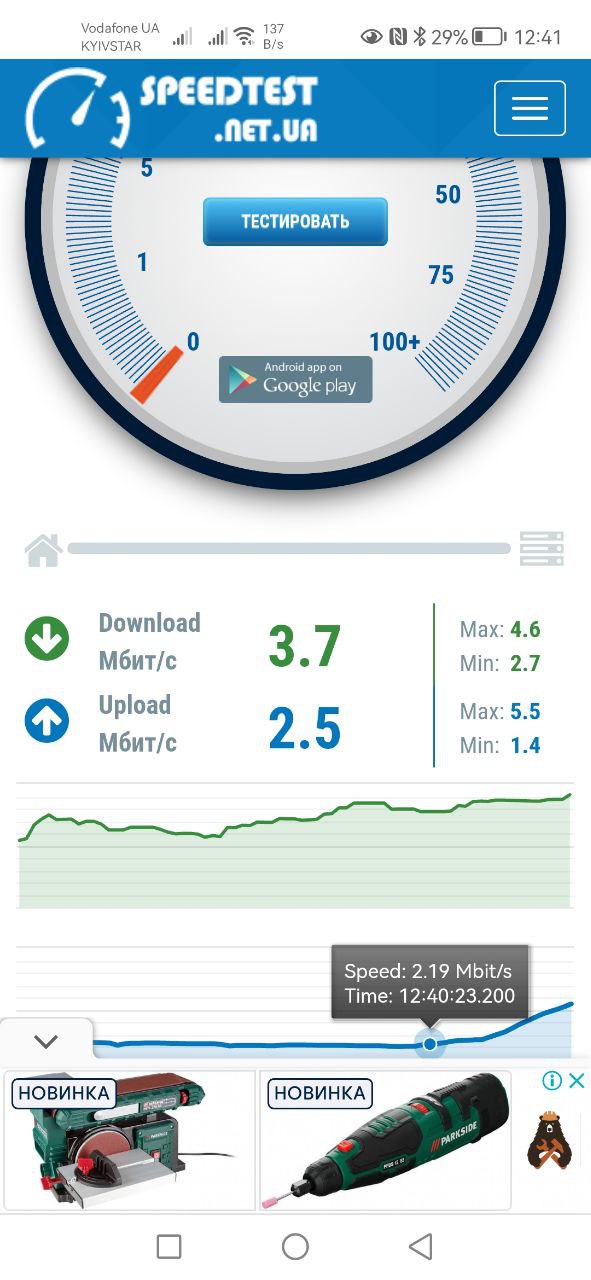Open the Speedtest.net.ua logo home link
Viewport: 591px width, 1280px height.
click(x=172, y=108)
